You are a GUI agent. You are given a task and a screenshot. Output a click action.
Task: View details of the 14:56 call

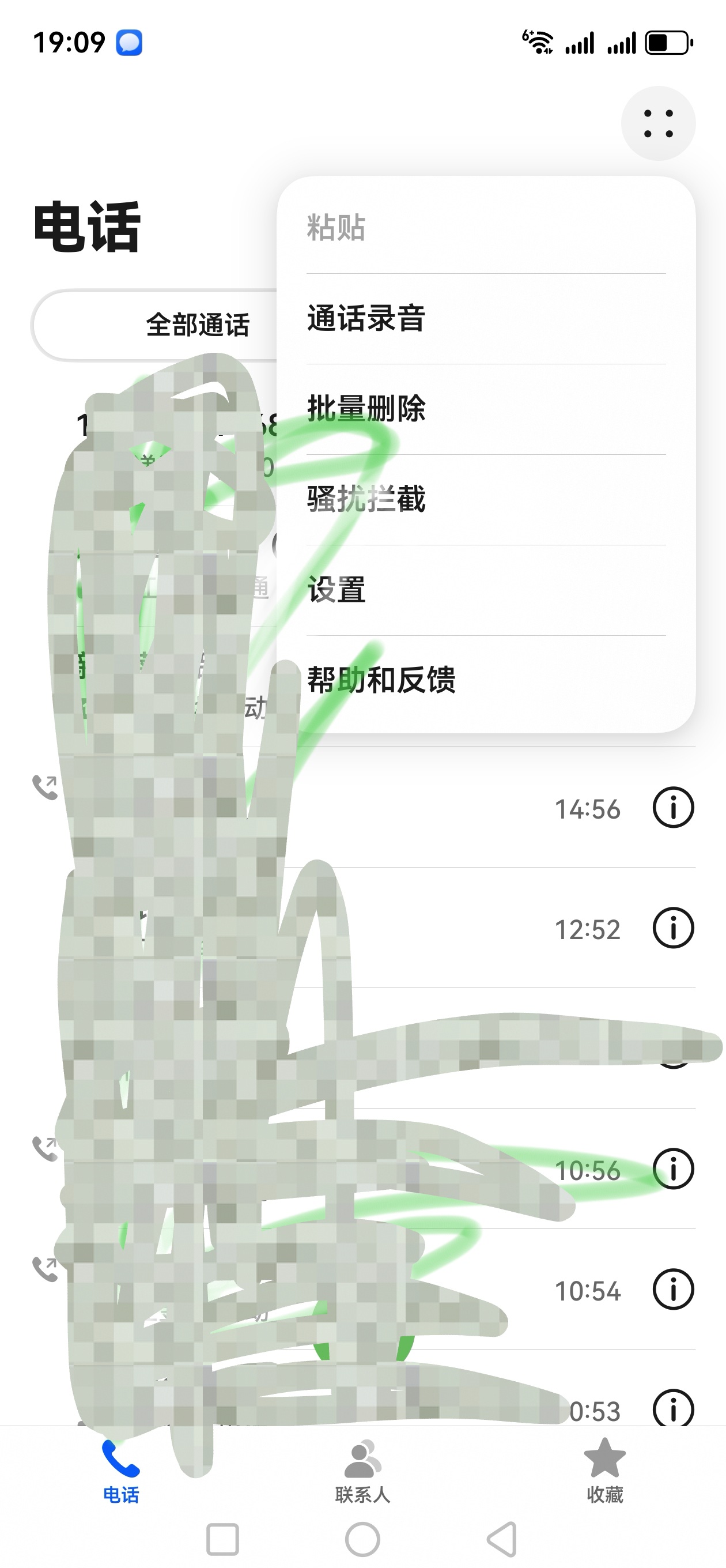coord(673,808)
